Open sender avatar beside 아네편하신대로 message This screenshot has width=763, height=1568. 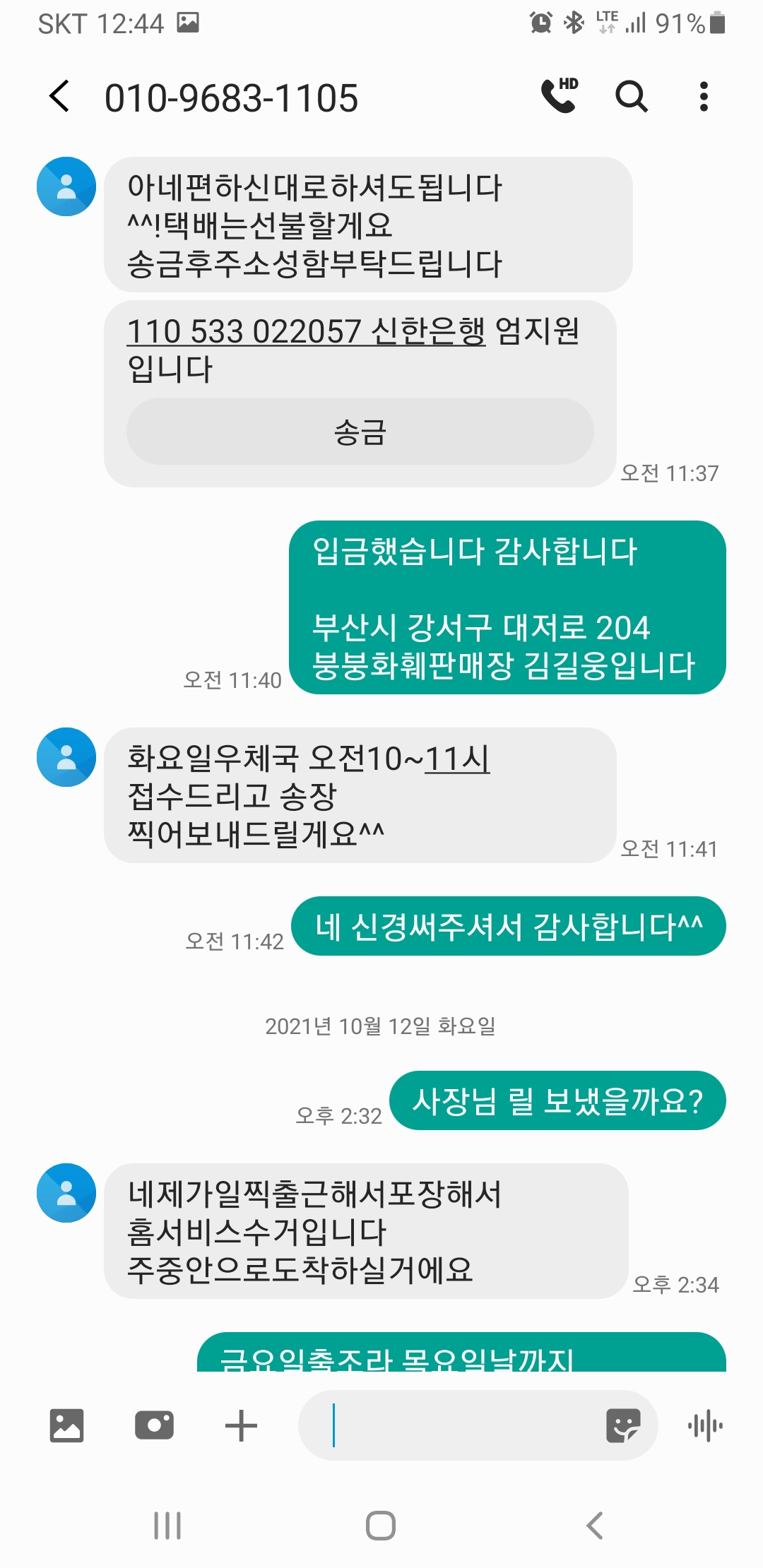pos(66,186)
